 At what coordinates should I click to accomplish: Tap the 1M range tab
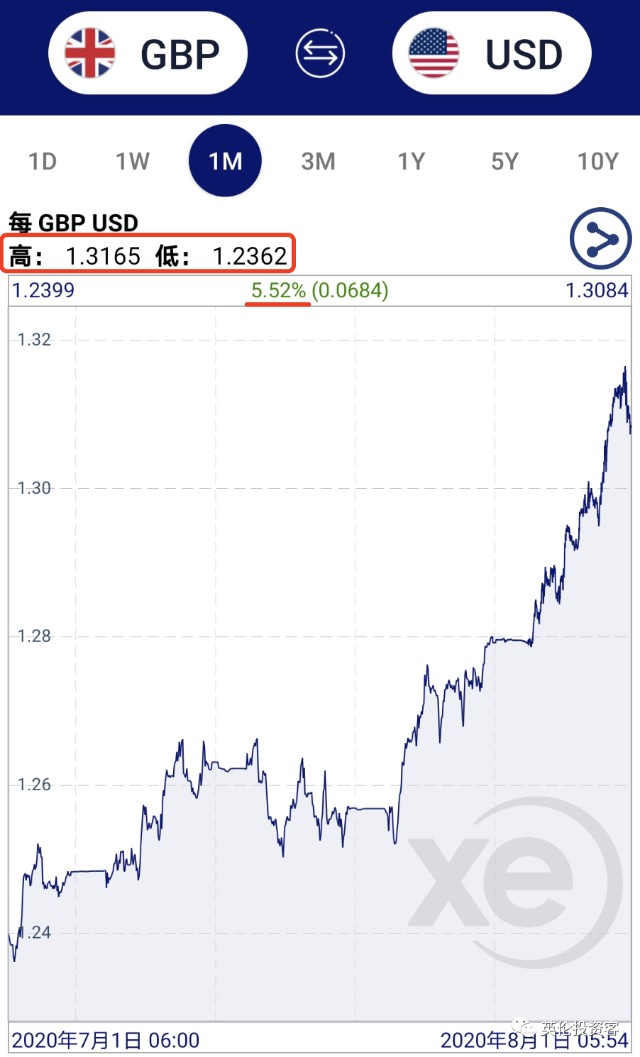coord(225,161)
